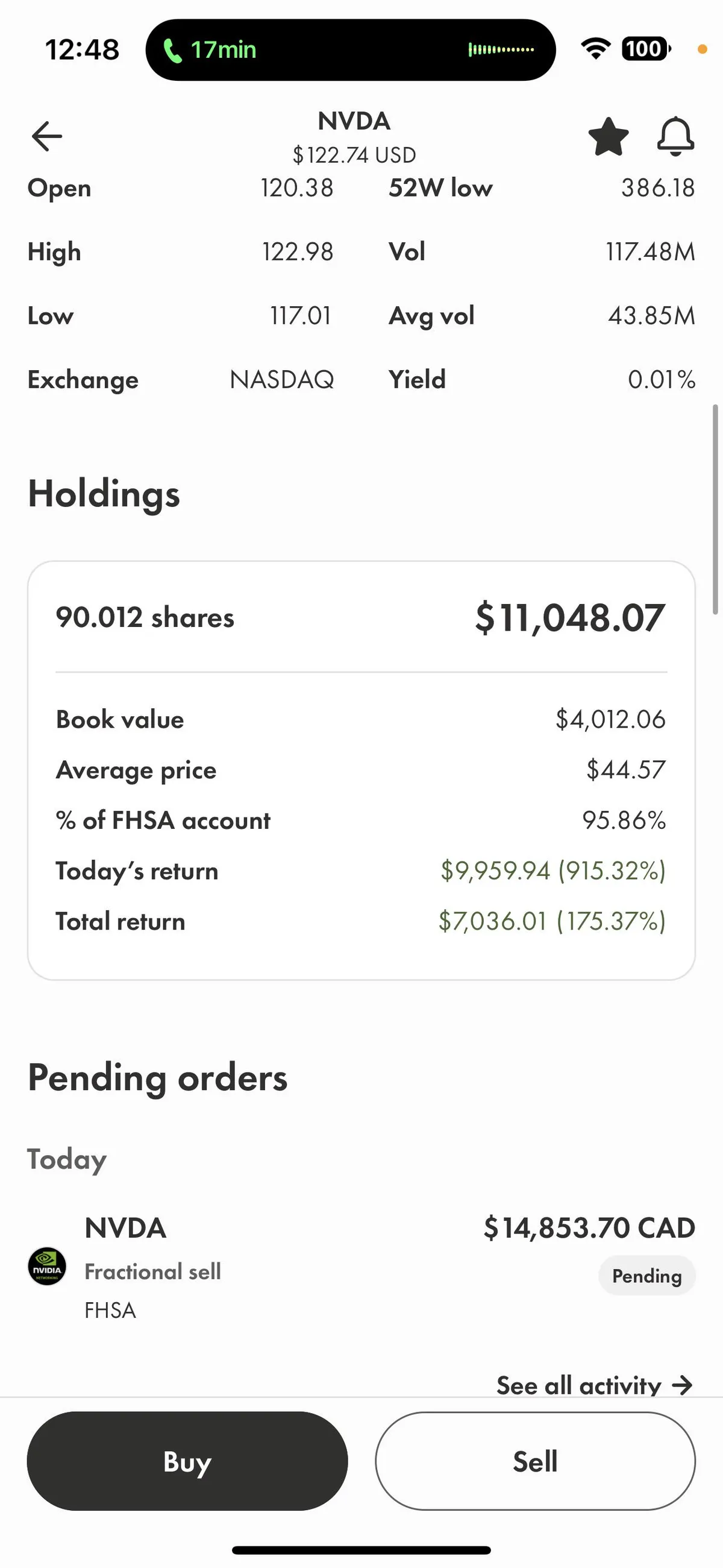Open price alerts via the bell icon
Screen dimensions: 723x1568
(675, 136)
